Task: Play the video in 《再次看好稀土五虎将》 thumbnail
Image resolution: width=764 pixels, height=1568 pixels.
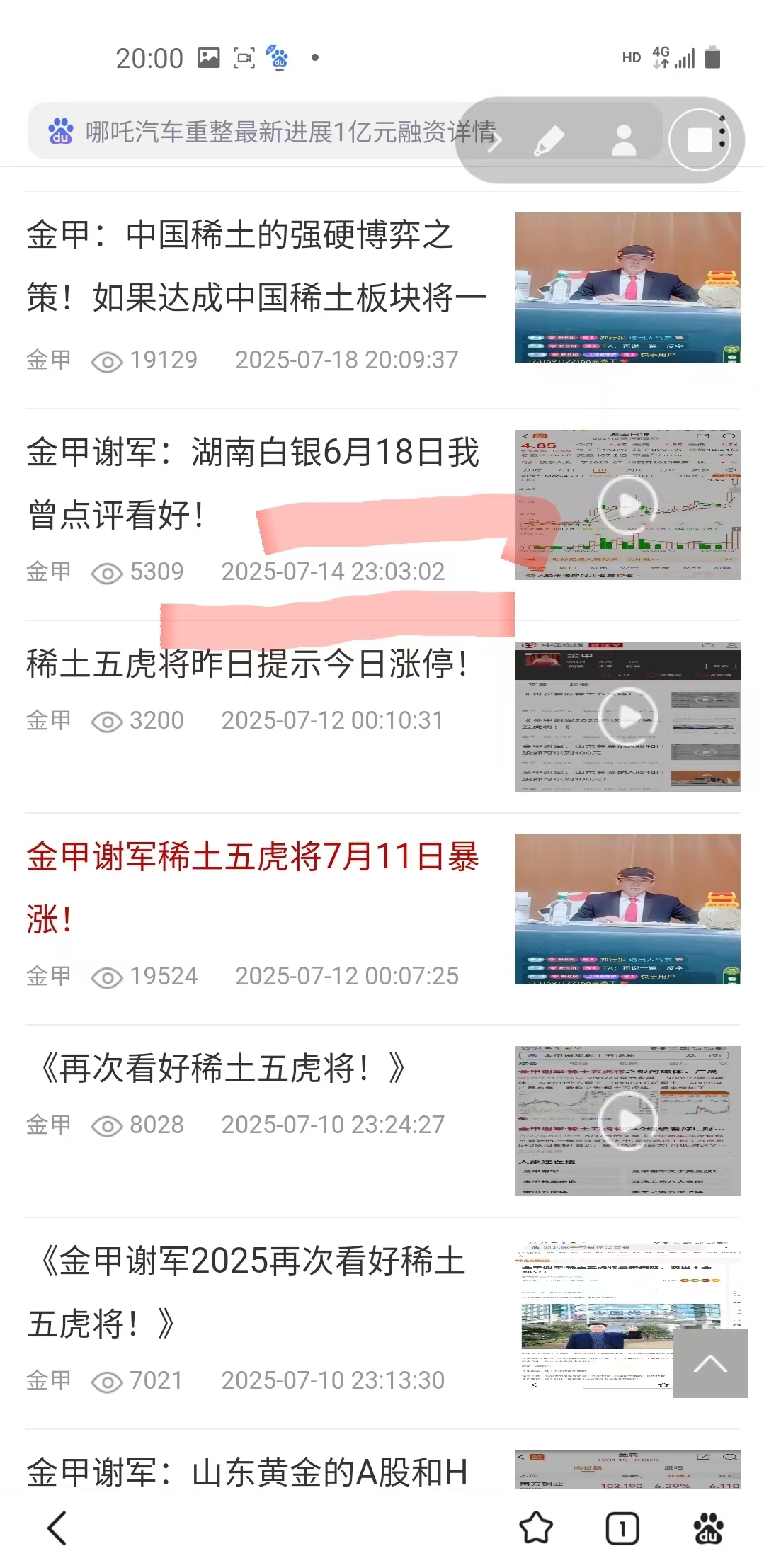Action: tap(629, 1120)
